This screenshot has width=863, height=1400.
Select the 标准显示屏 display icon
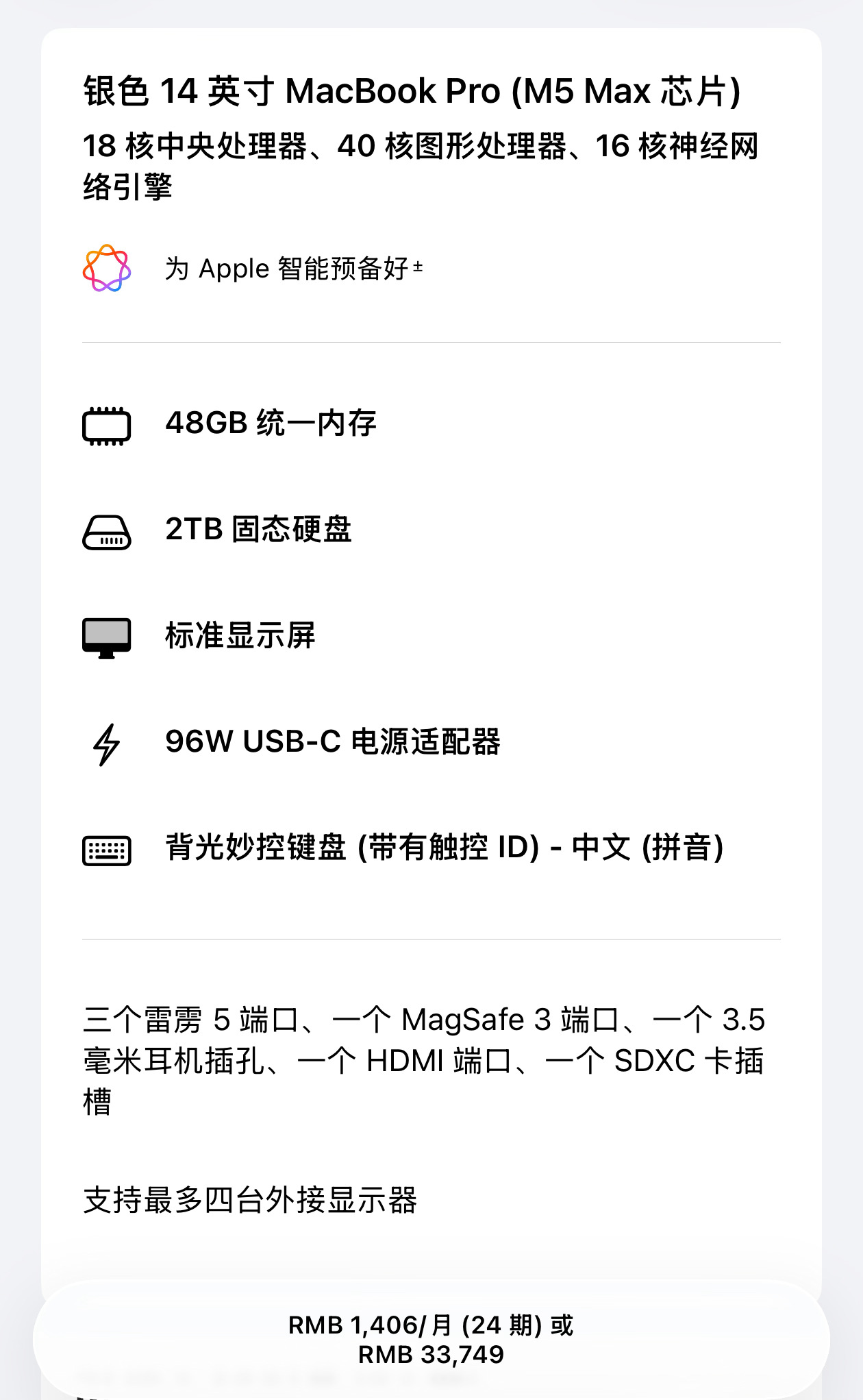point(107,637)
